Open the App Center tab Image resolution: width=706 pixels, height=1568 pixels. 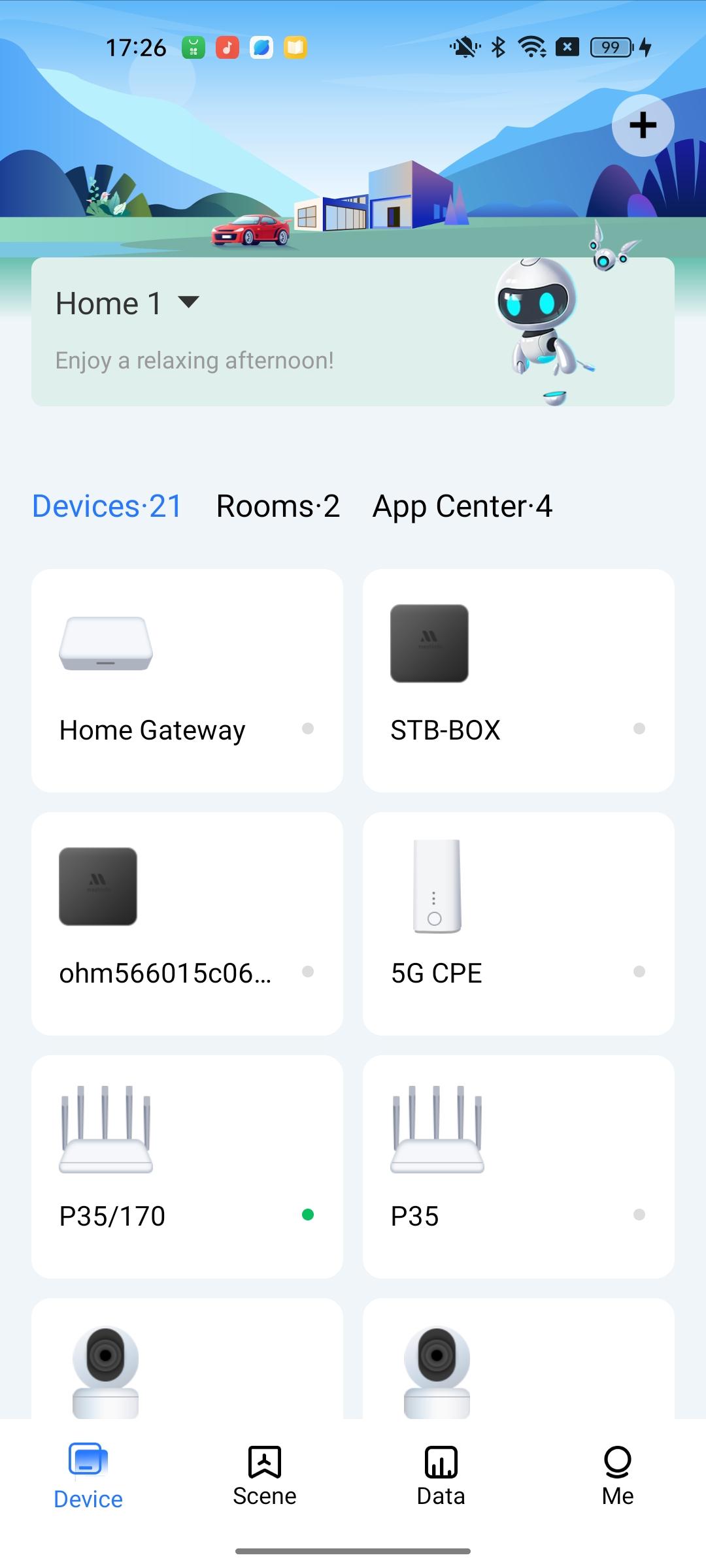click(462, 506)
